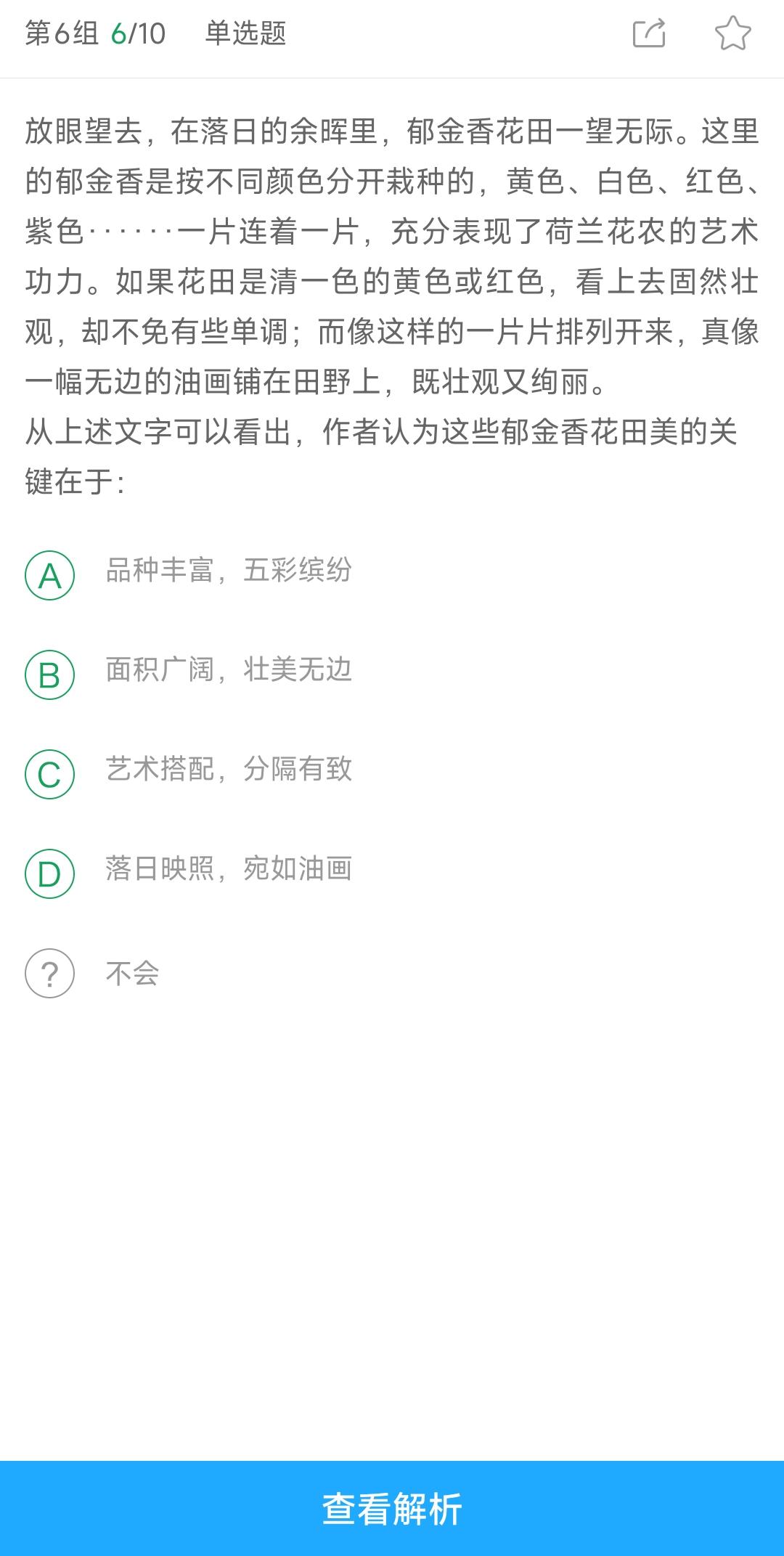Choose option B 面积广阔，壮美无边

point(50,675)
